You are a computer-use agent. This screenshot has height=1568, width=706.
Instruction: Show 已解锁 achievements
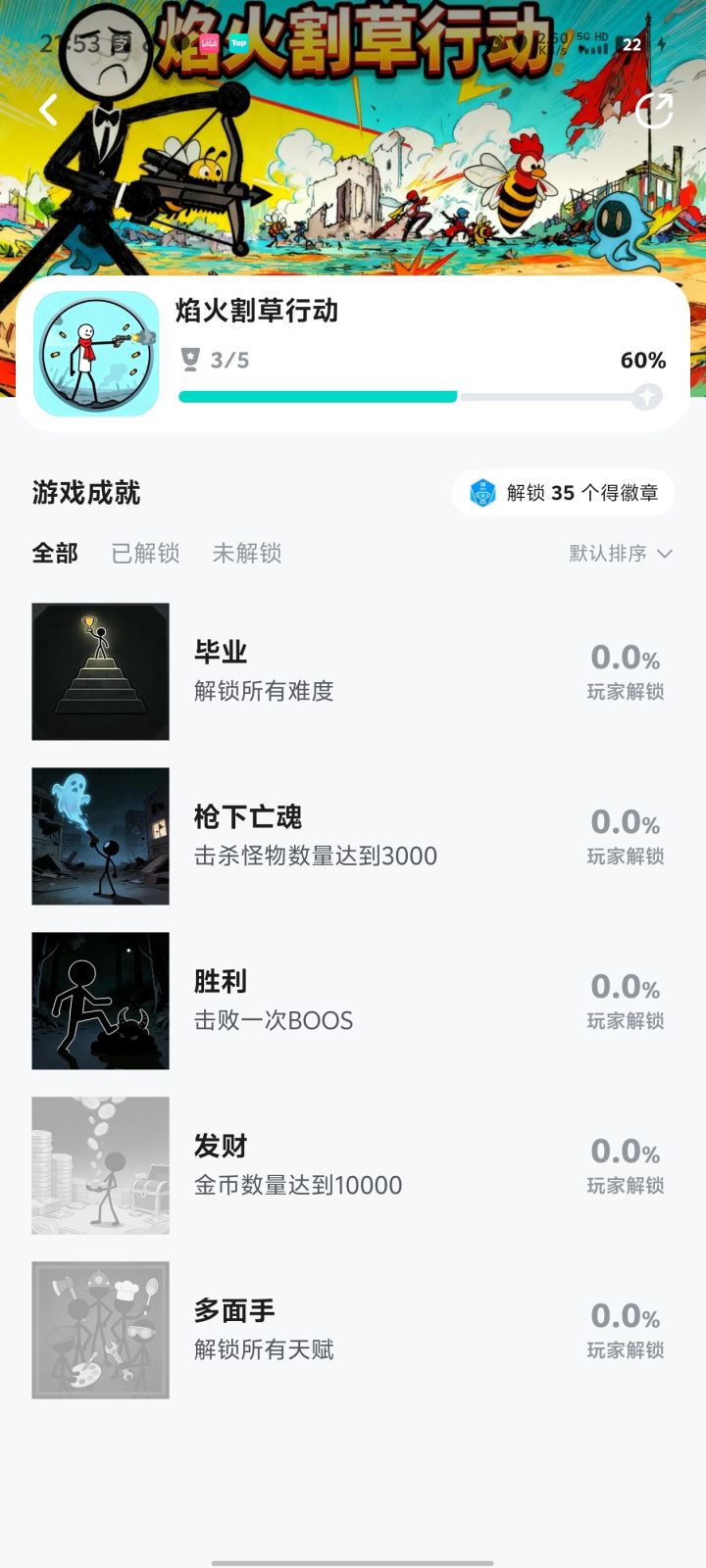pos(145,554)
